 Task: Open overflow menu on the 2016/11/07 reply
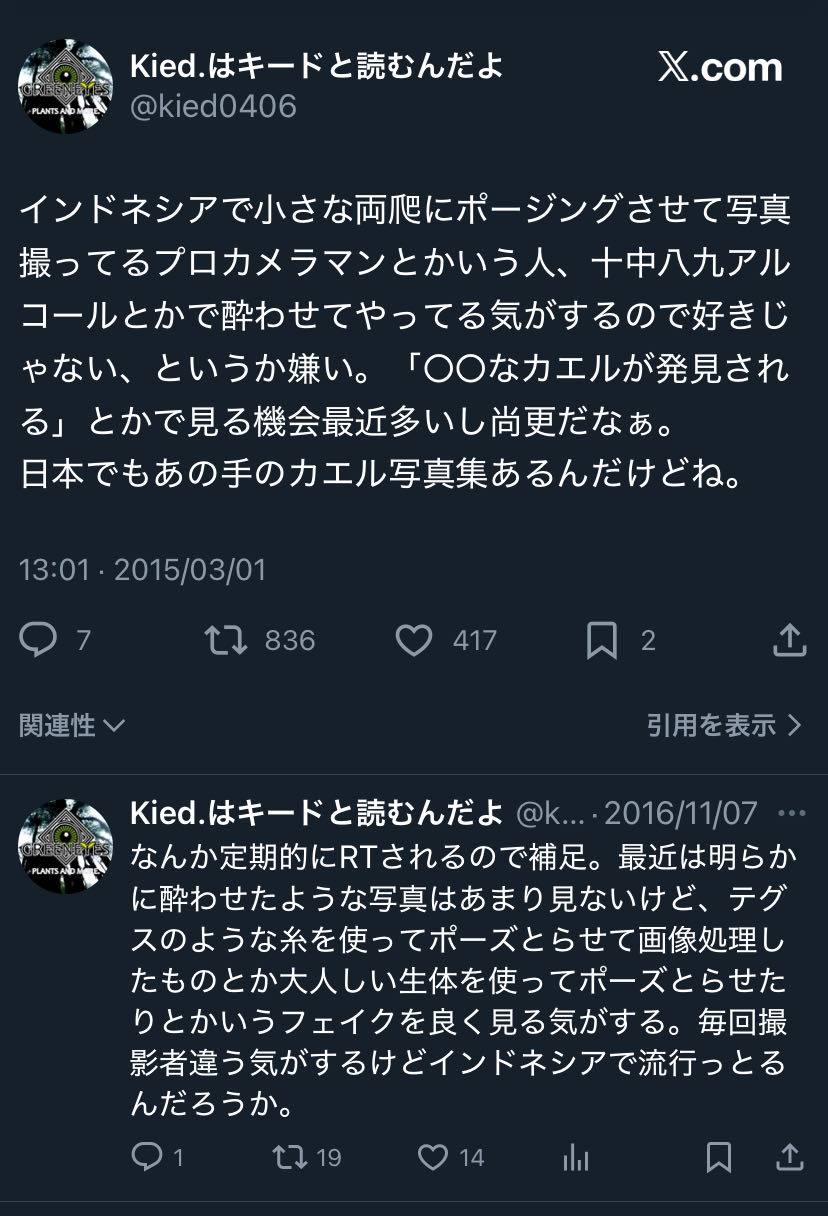coord(791,813)
